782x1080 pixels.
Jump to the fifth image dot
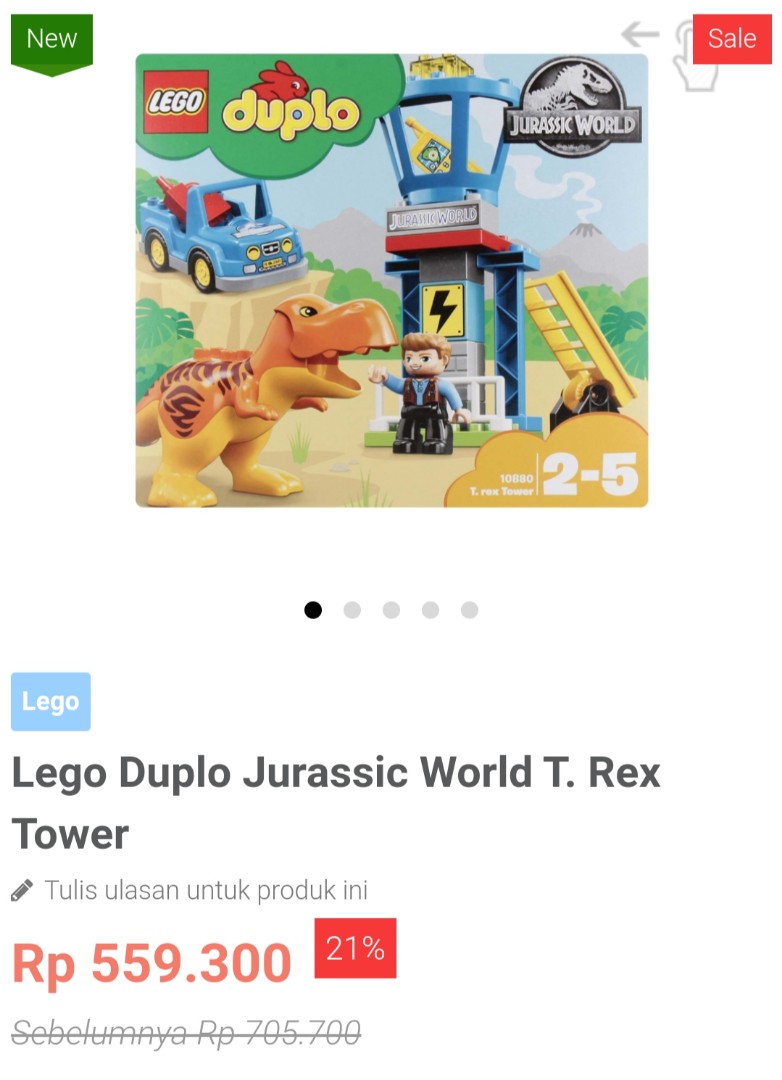[x=469, y=610]
